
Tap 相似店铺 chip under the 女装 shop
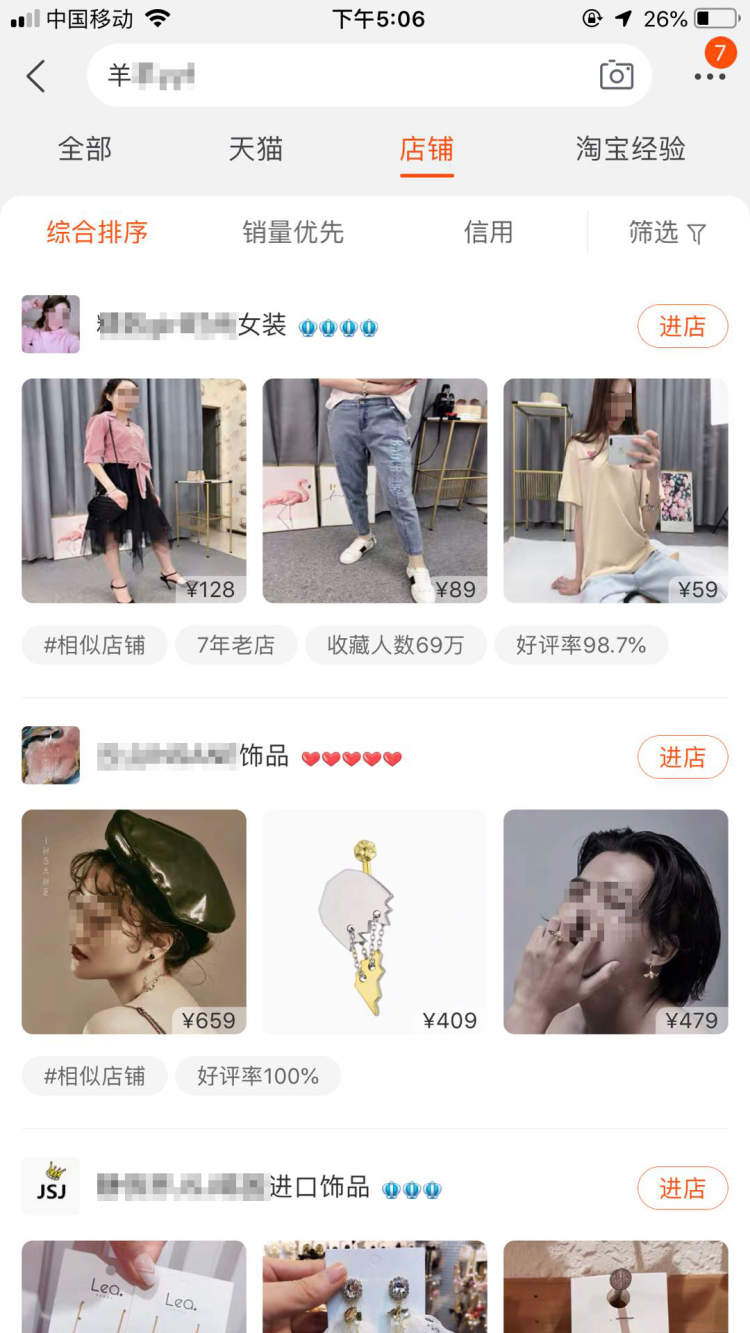pyautogui.click(x=95, y=646)
